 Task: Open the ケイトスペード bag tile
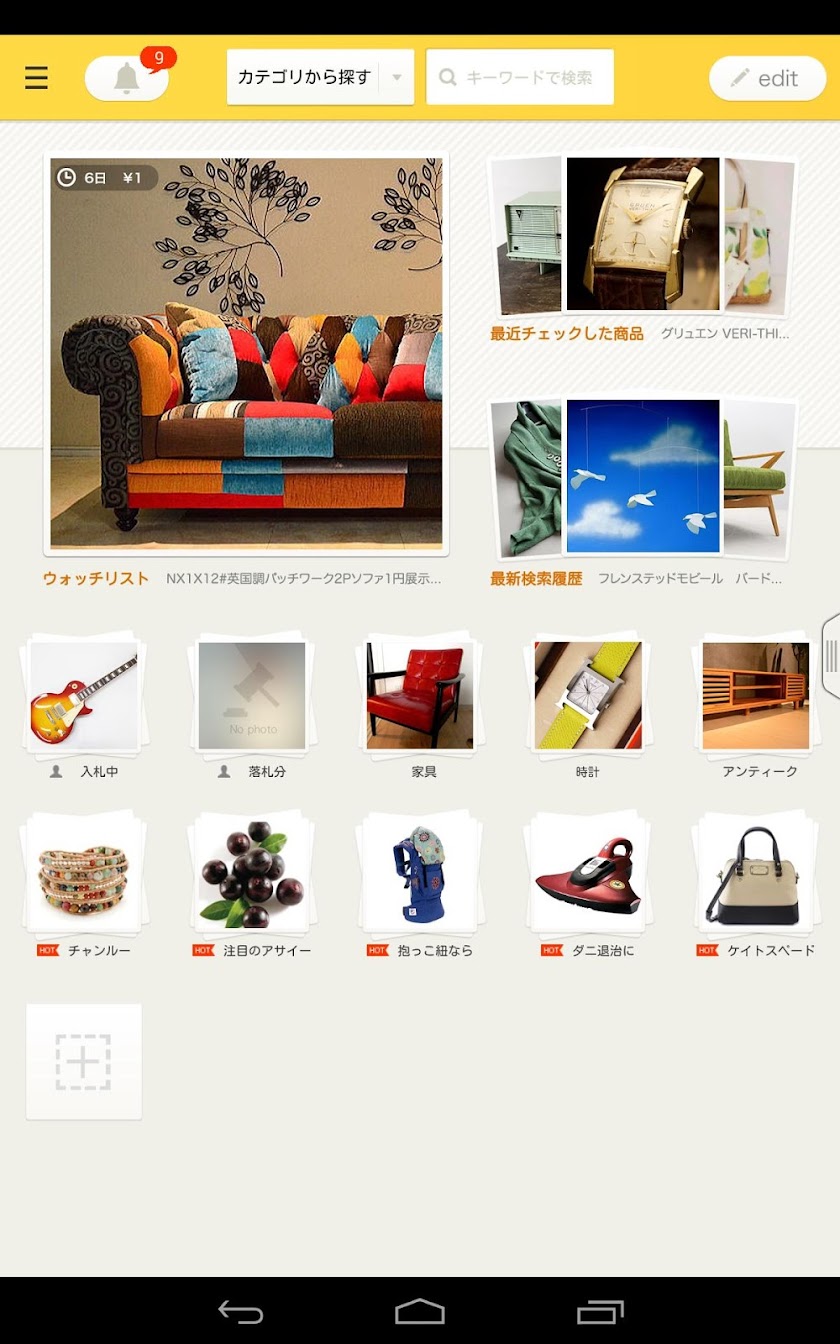[756, 874]
